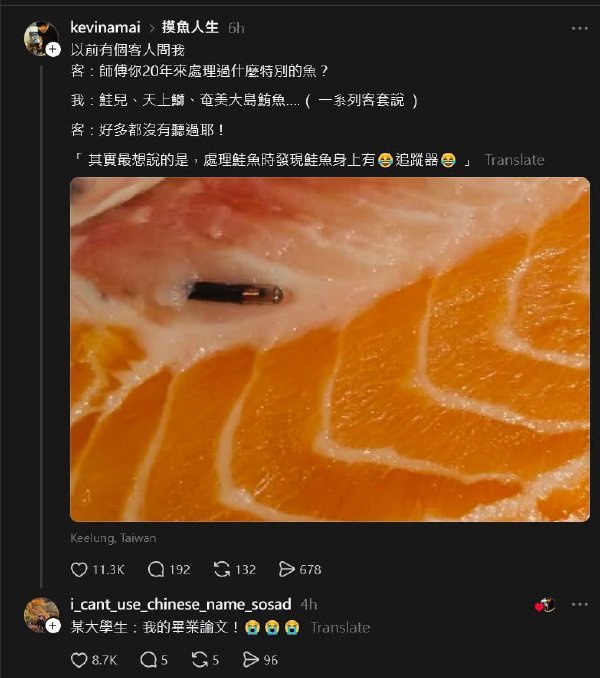Like kevinamai's salmon tracker post

(x=81, y=569)
